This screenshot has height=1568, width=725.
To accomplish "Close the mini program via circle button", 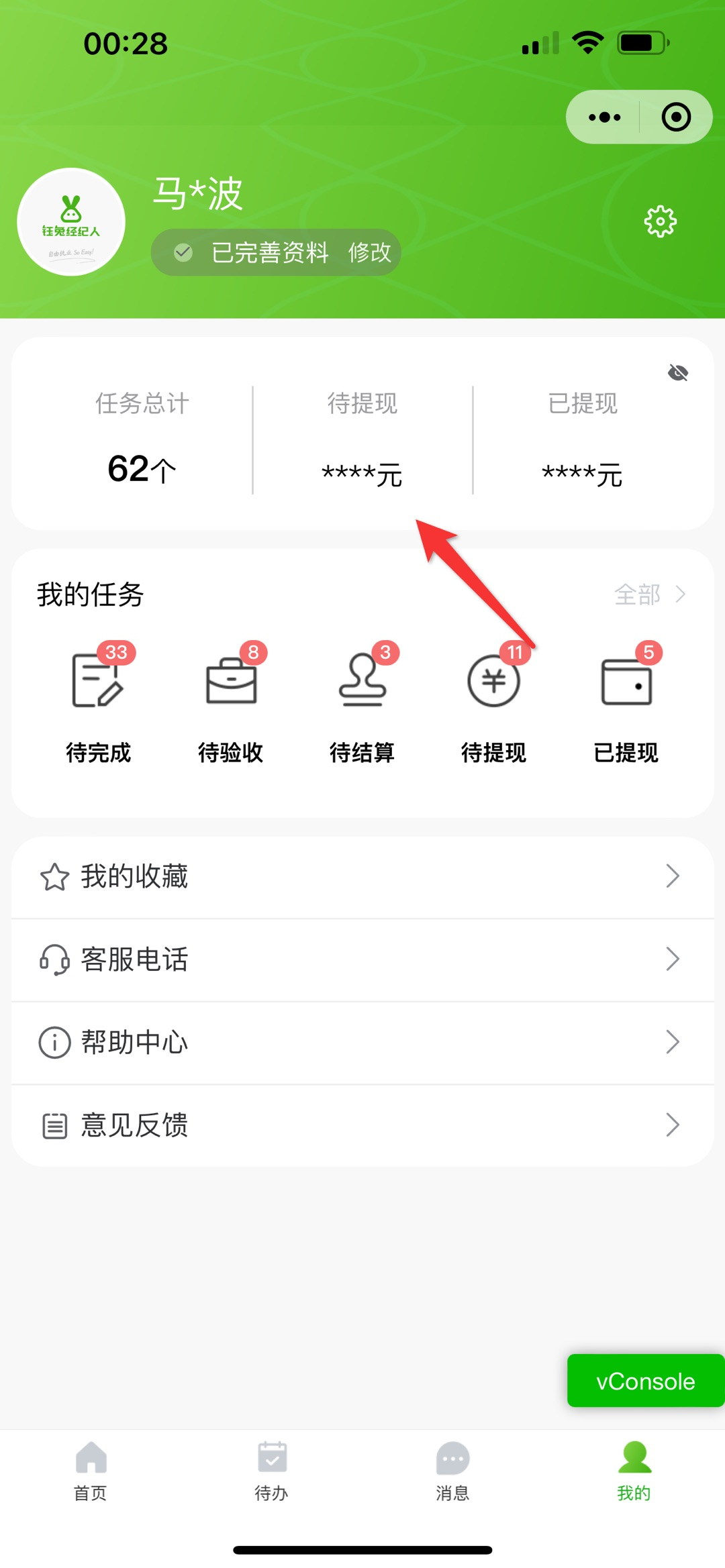I will 675,117.
